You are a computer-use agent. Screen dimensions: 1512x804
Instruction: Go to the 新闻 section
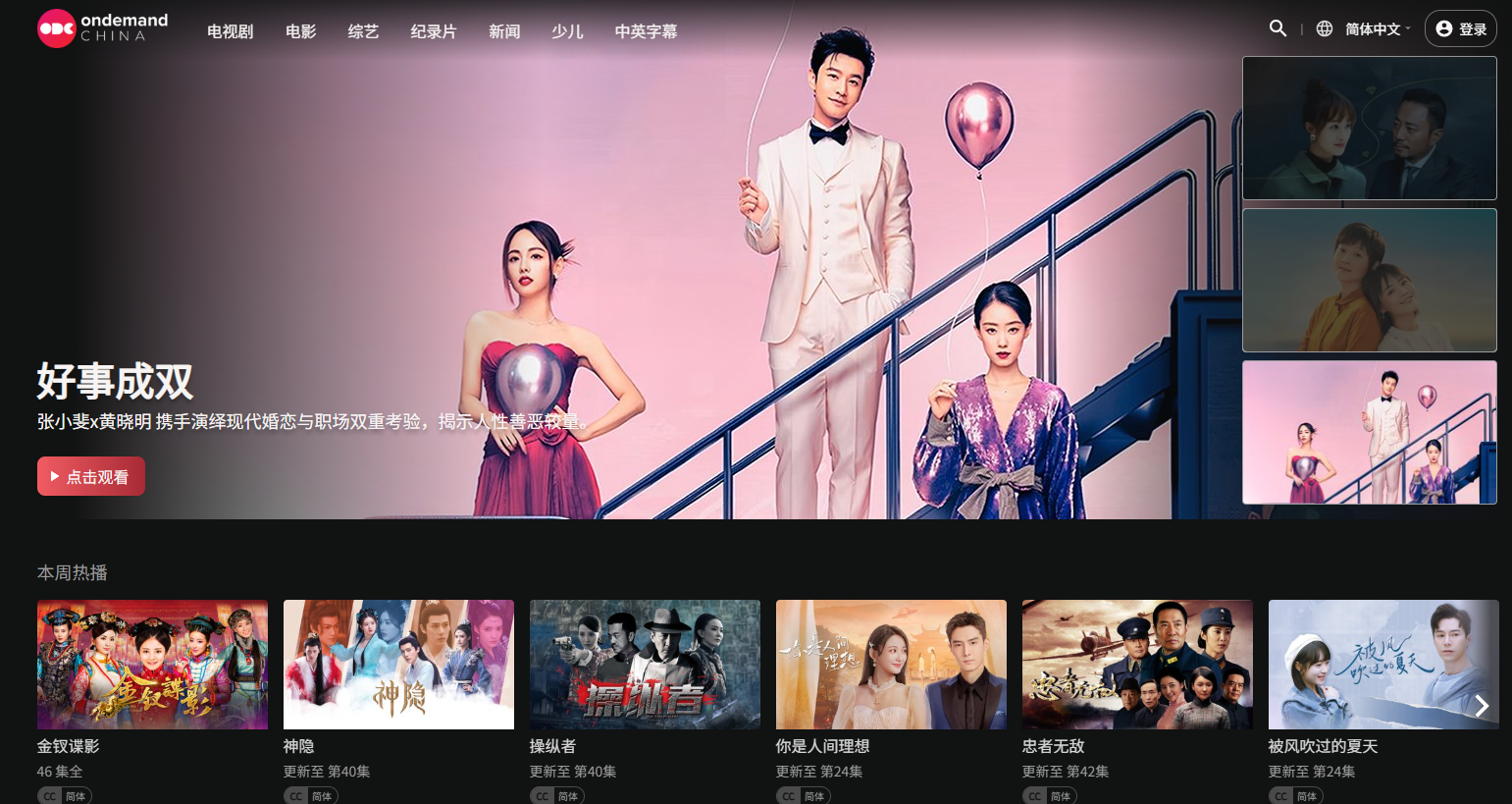coord(504,31)
